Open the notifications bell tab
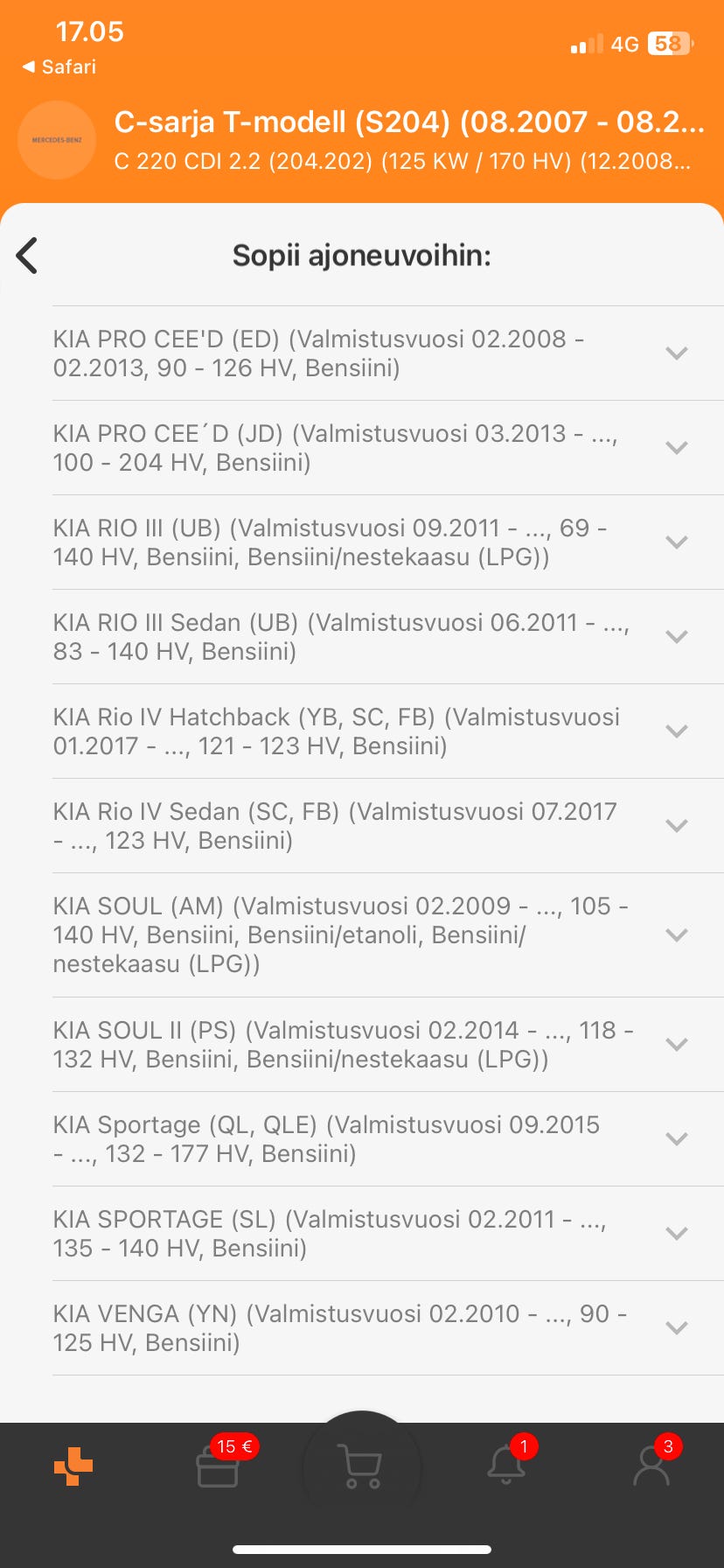 click(506, 1466)
